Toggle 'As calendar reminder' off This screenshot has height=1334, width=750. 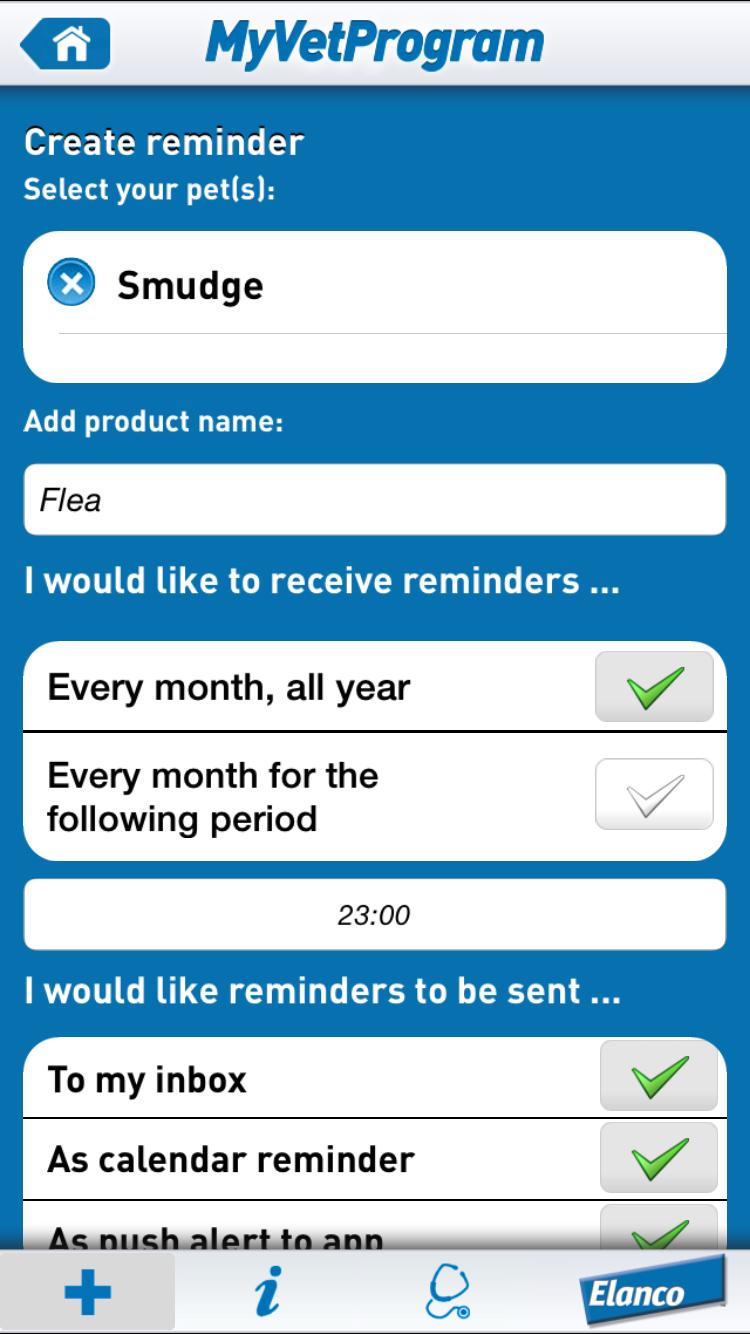point(660,1160)
